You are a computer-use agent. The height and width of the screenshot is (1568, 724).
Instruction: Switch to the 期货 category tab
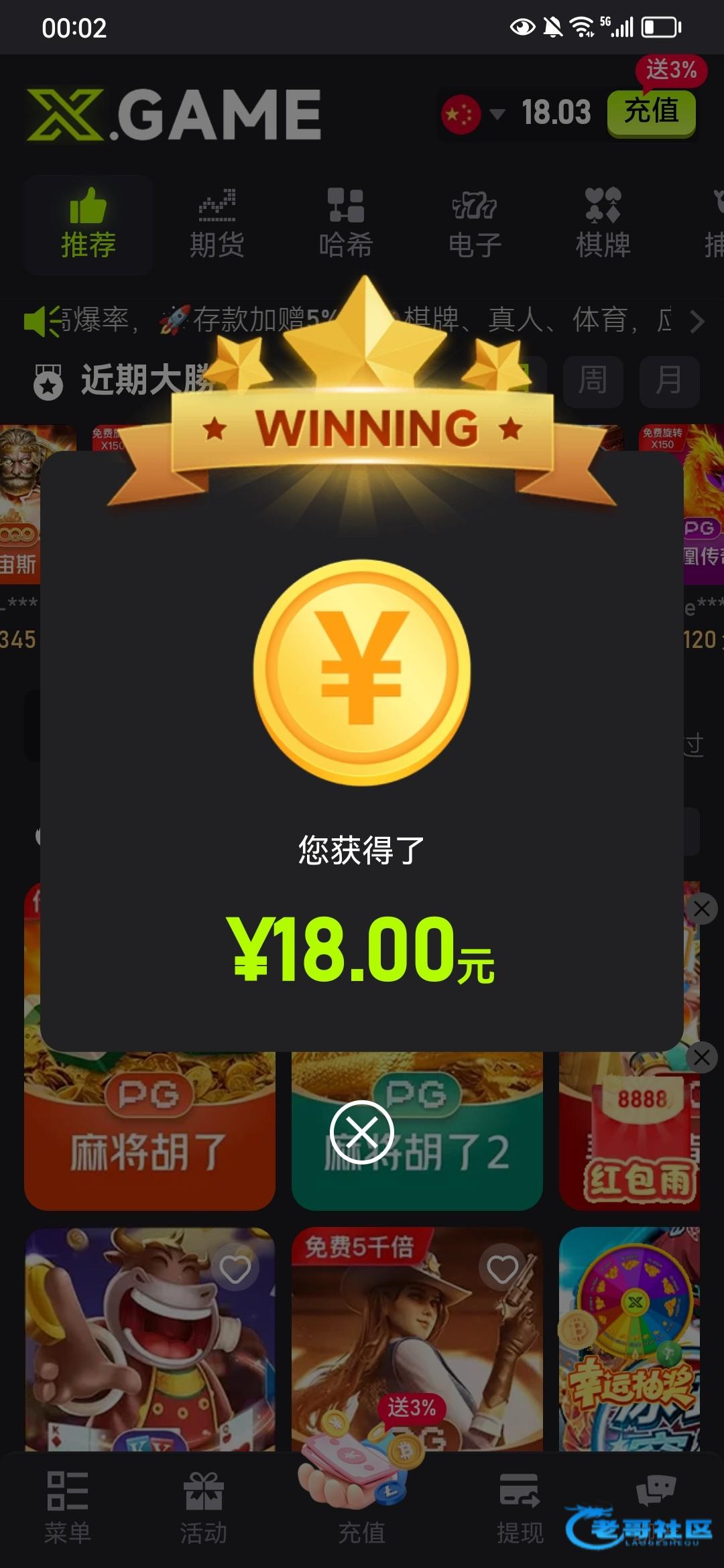[x=217, y=224]
